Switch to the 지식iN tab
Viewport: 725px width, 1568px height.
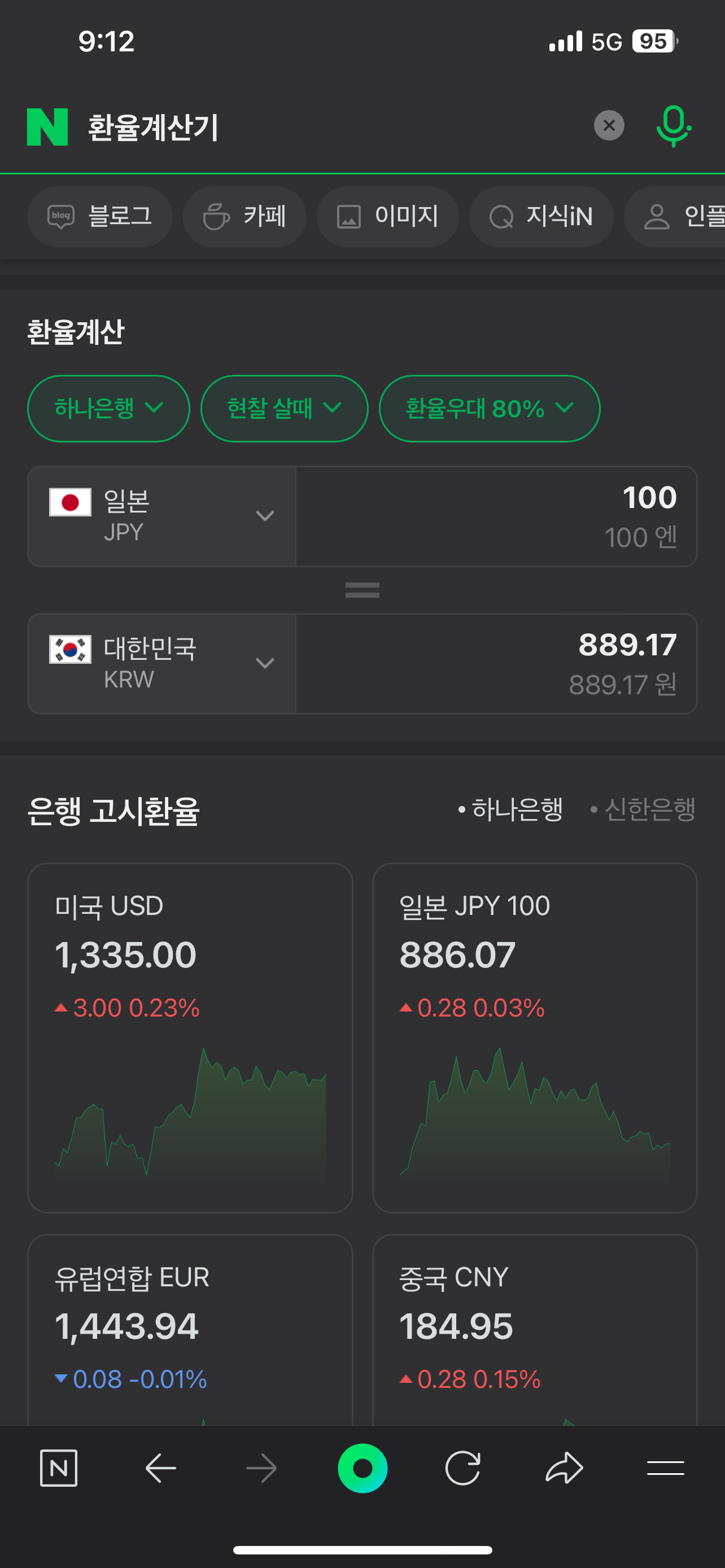(x=540, y=216)
